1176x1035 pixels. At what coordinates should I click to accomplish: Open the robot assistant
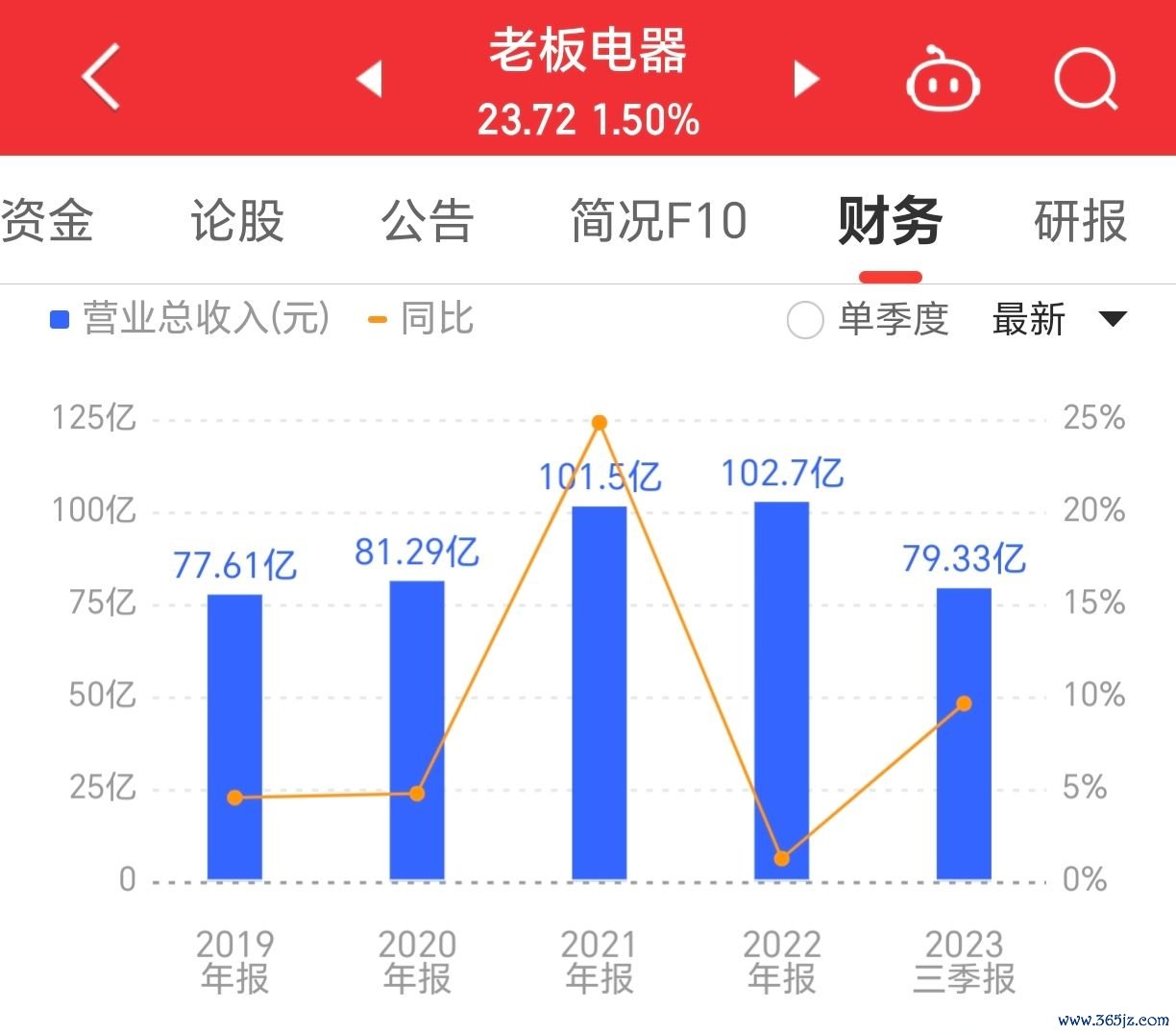(x=943, y=79)
